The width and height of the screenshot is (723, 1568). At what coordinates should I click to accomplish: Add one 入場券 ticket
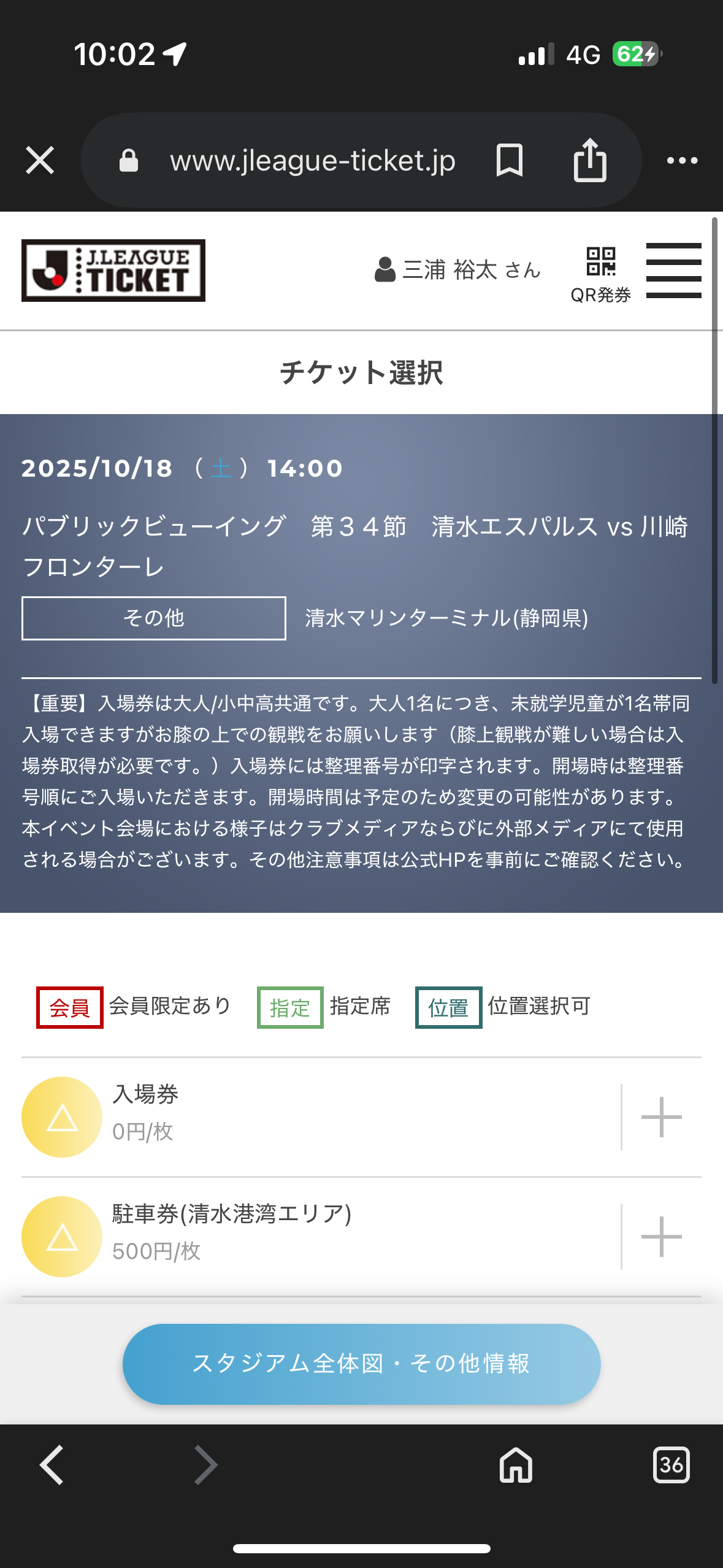[661, 1116]
